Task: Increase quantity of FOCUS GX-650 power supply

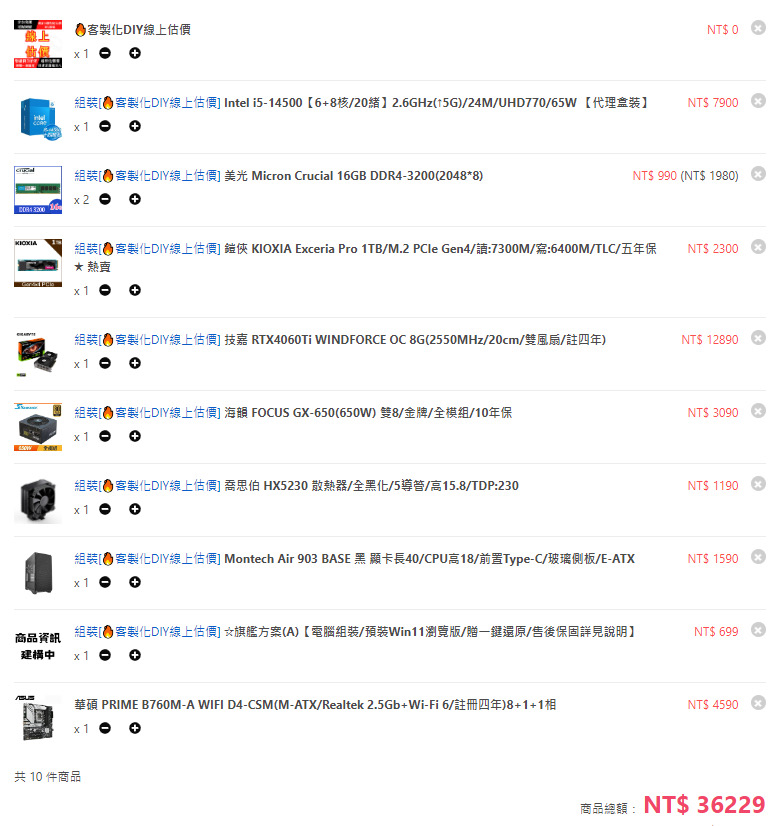Action: coord(135,437)
